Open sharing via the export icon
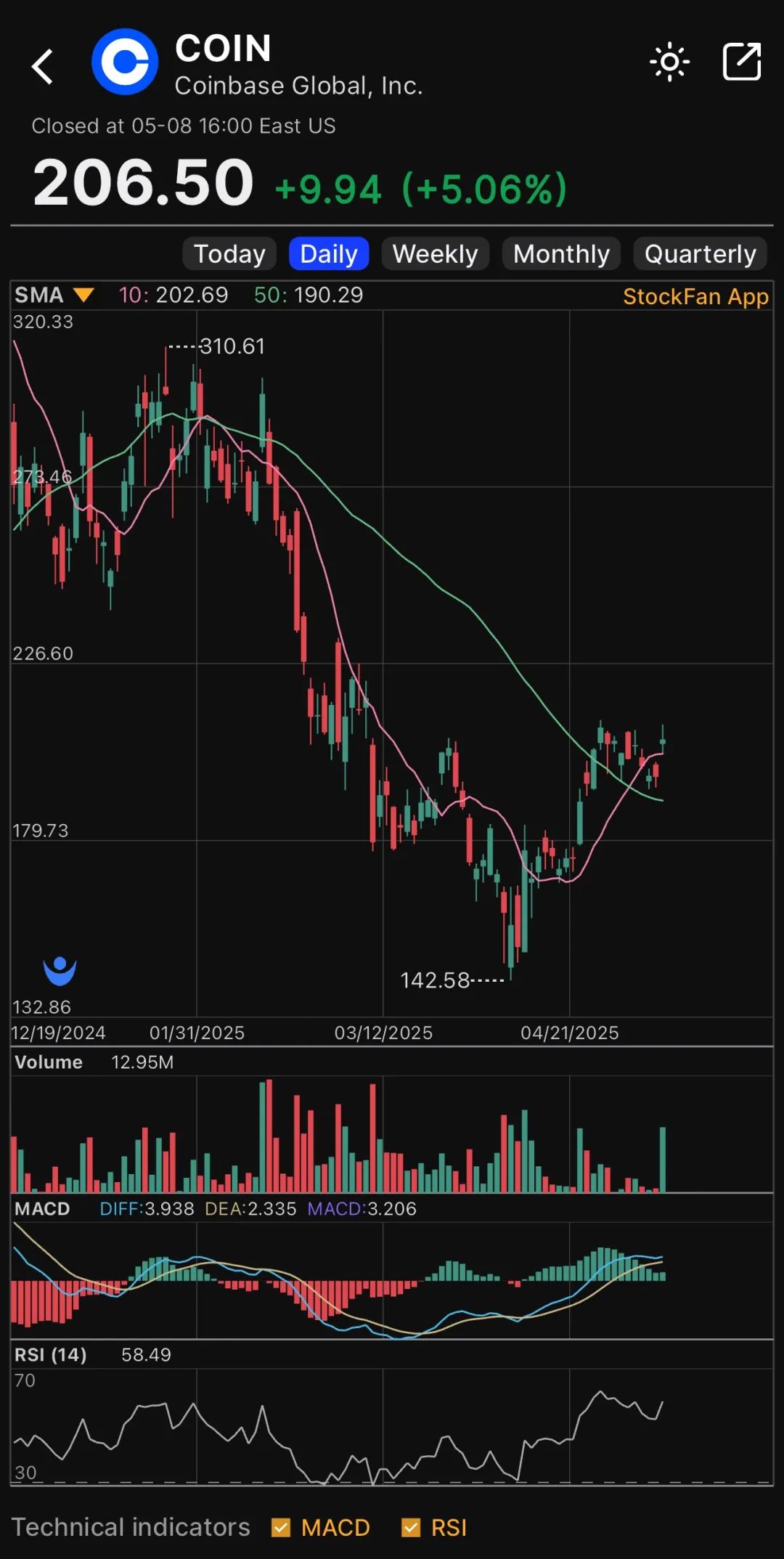Viewport: 784px width, 1559px height. point(741,62)
